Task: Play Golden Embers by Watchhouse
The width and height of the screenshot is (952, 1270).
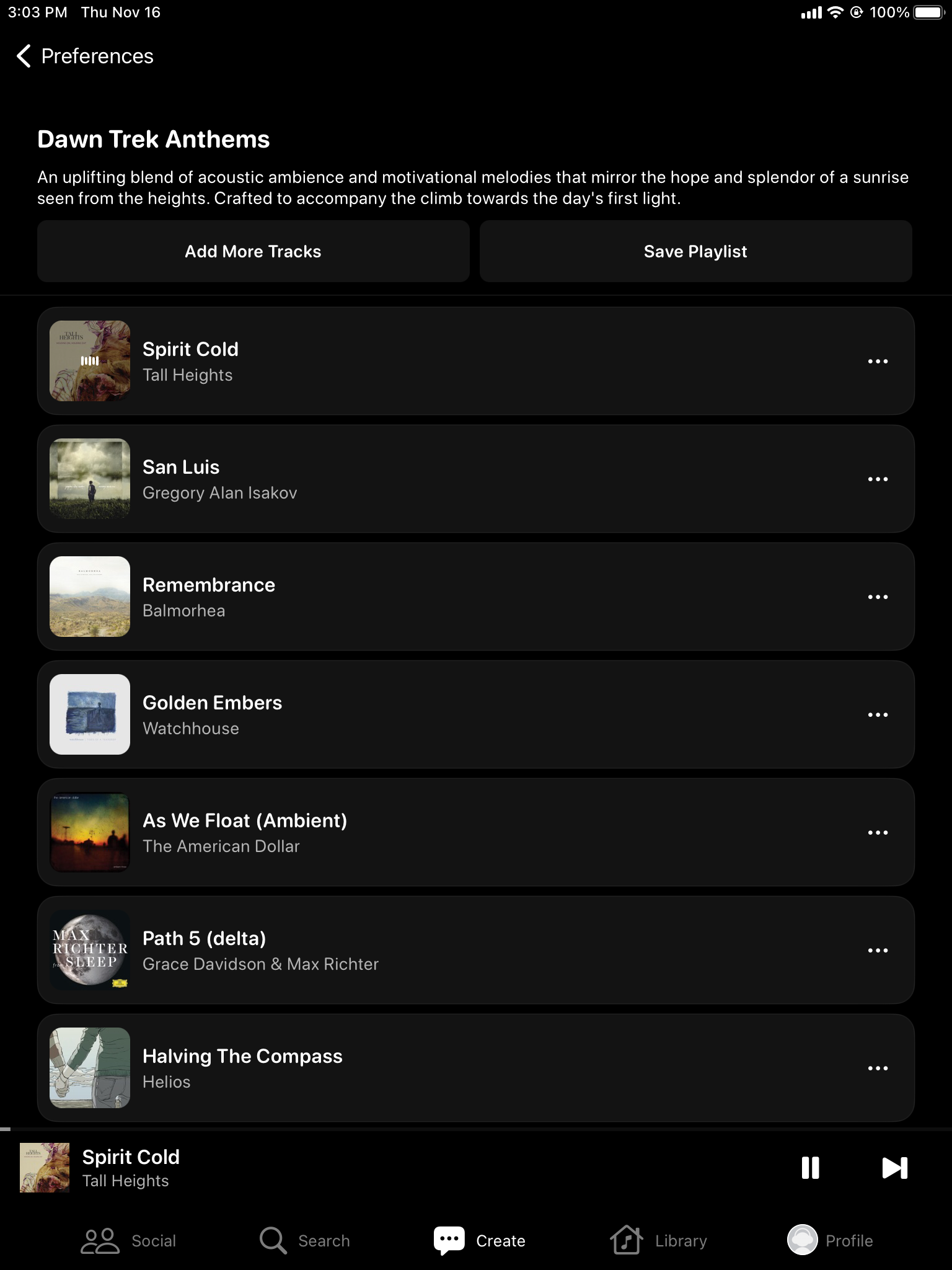Action: (x=372, y=714)
